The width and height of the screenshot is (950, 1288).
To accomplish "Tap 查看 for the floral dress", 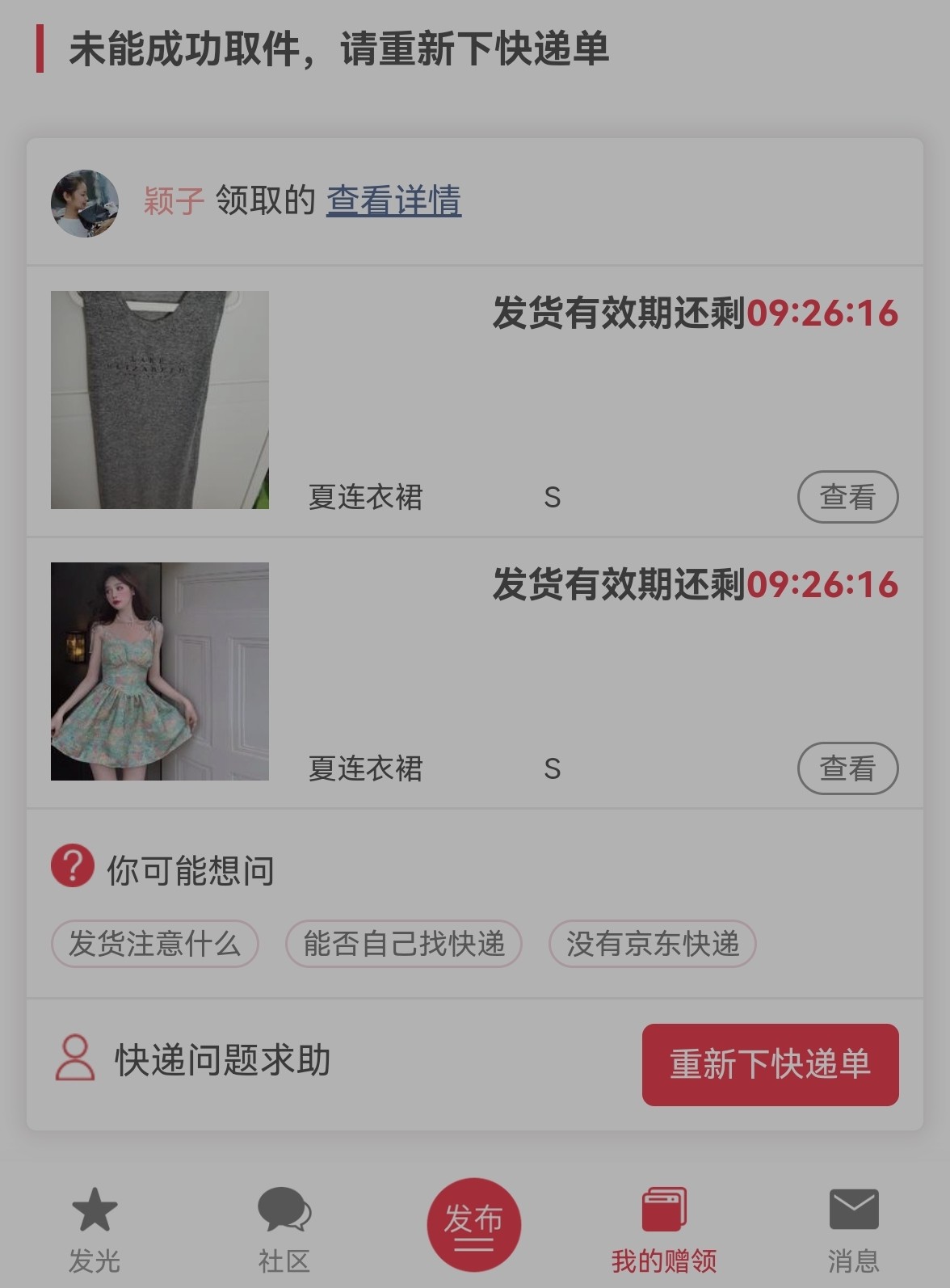I will 847,768.
